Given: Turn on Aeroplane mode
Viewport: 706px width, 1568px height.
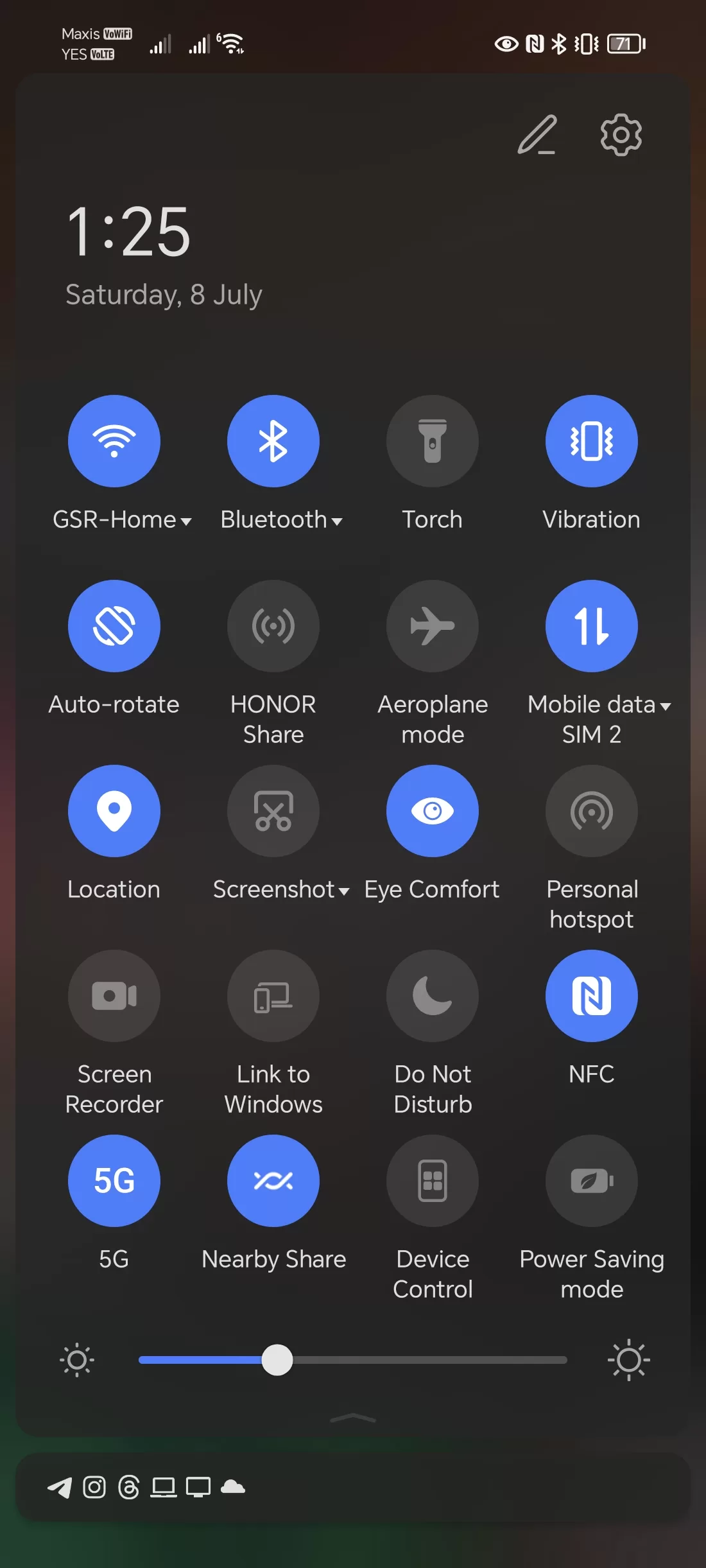Looking at the screenshot, I should (x=433, y=626).
